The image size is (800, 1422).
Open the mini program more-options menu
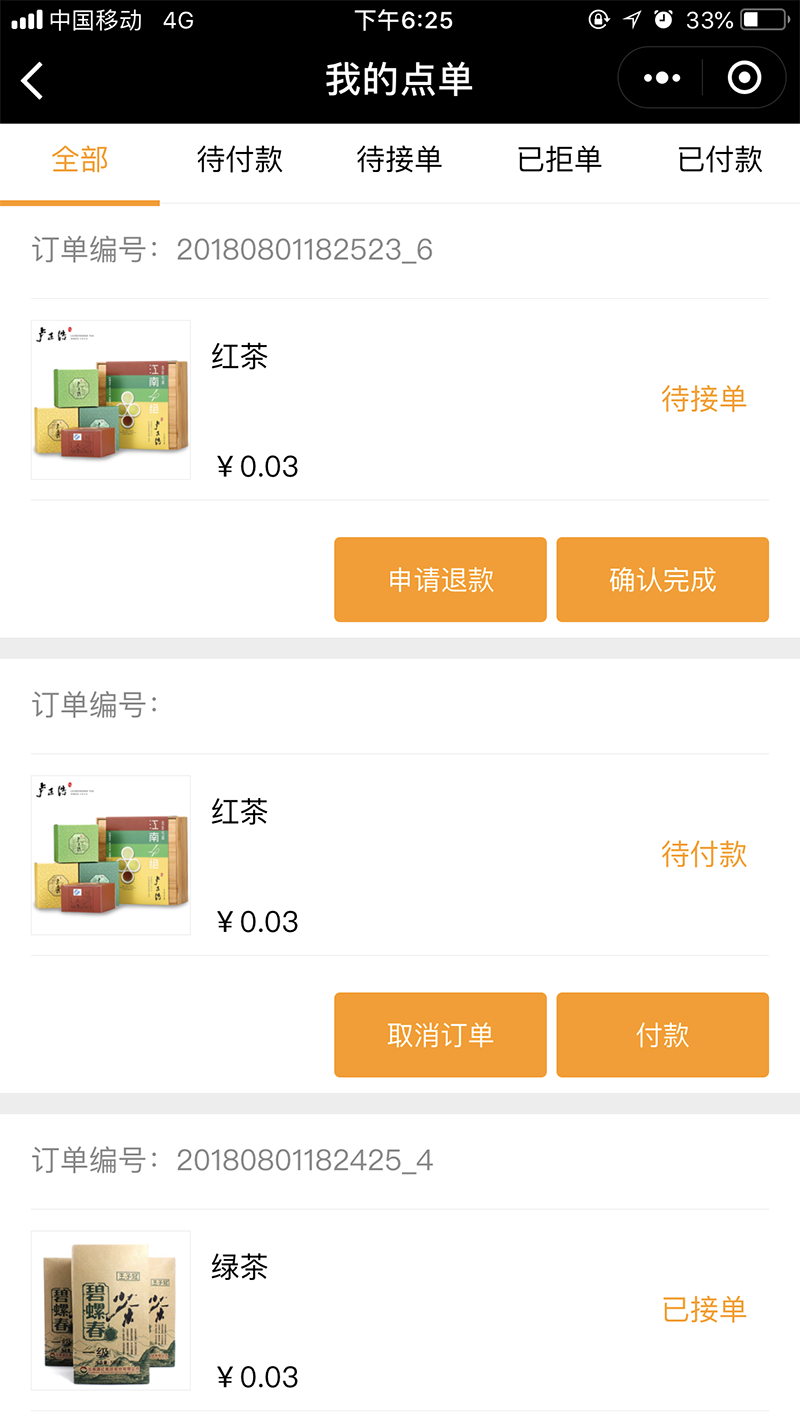[x=662, y=78]
